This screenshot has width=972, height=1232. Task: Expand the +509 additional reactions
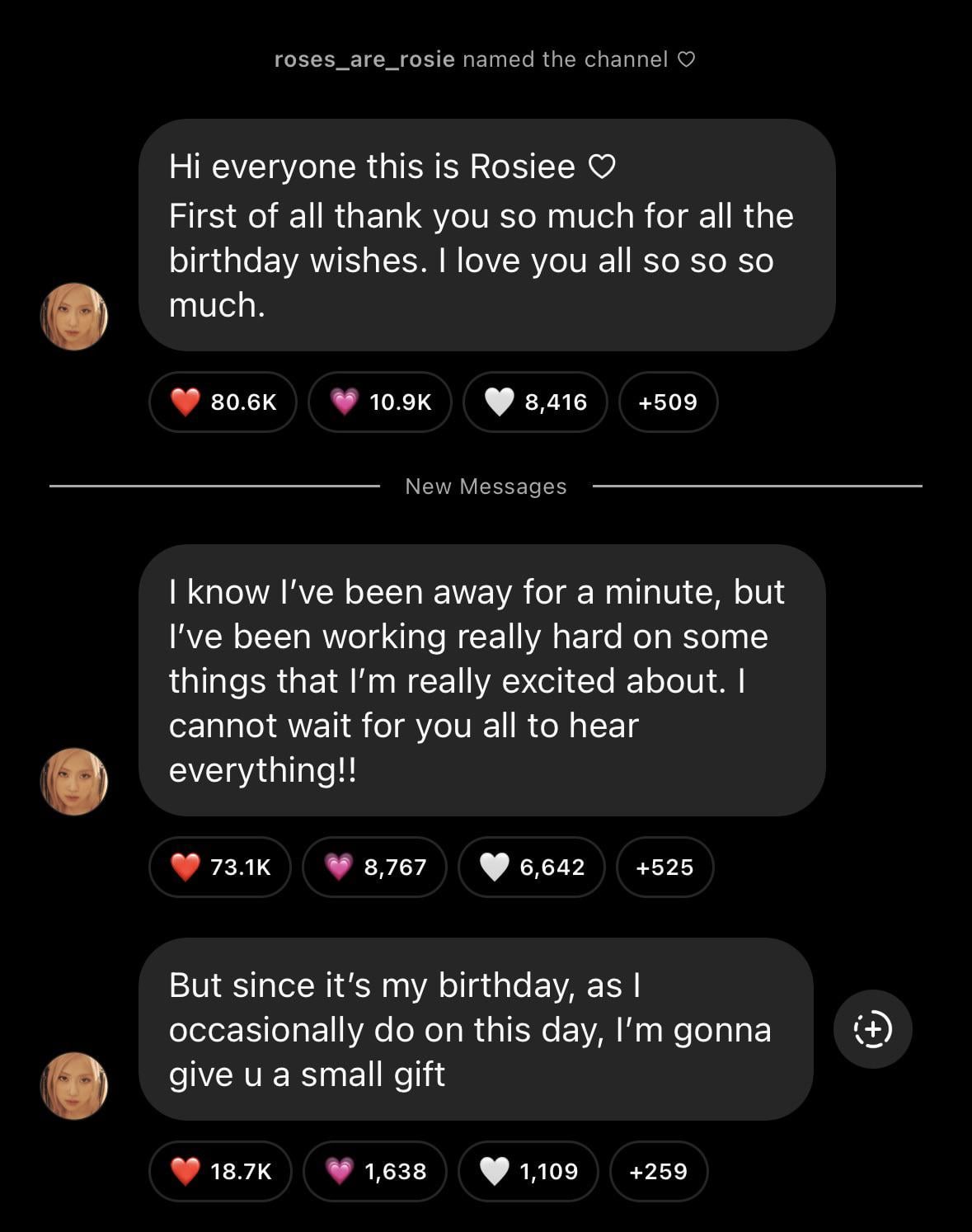pyautogui.click(x=668, y=402)
